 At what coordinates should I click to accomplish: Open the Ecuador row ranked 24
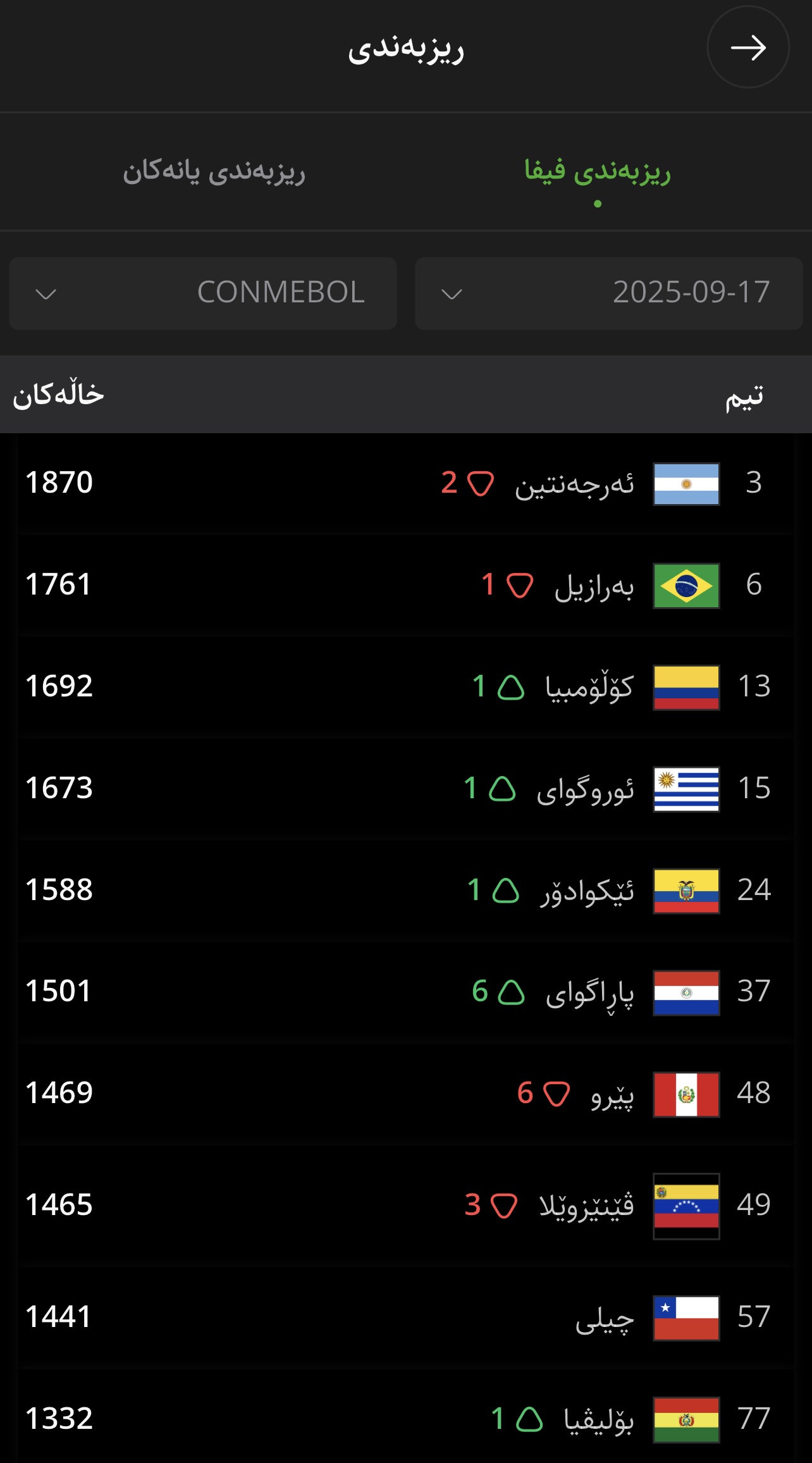pos(405,891)
